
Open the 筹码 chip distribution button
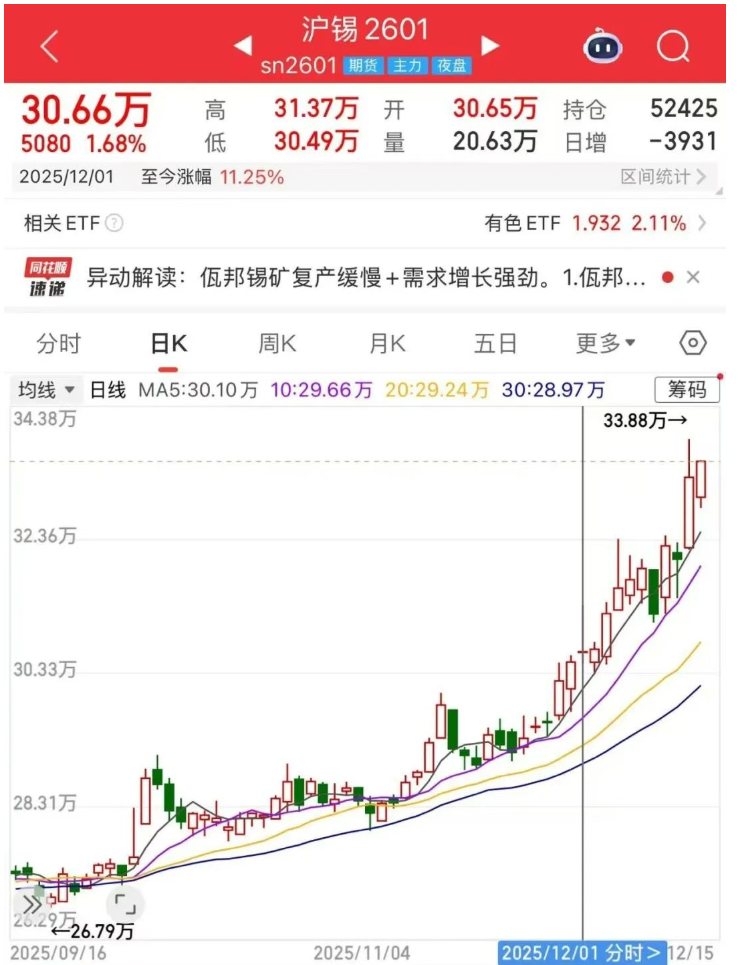coord(686,390)
